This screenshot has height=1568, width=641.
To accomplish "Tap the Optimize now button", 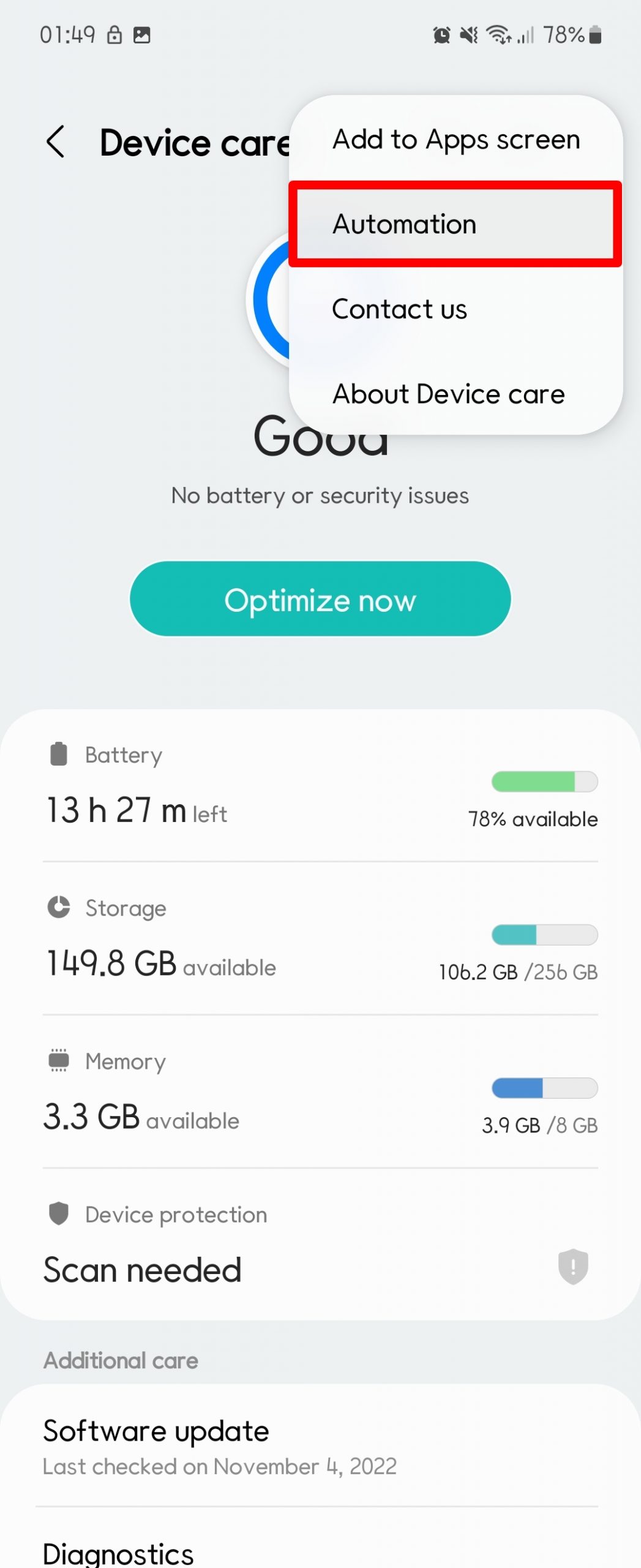I will [x=320, y=600].
